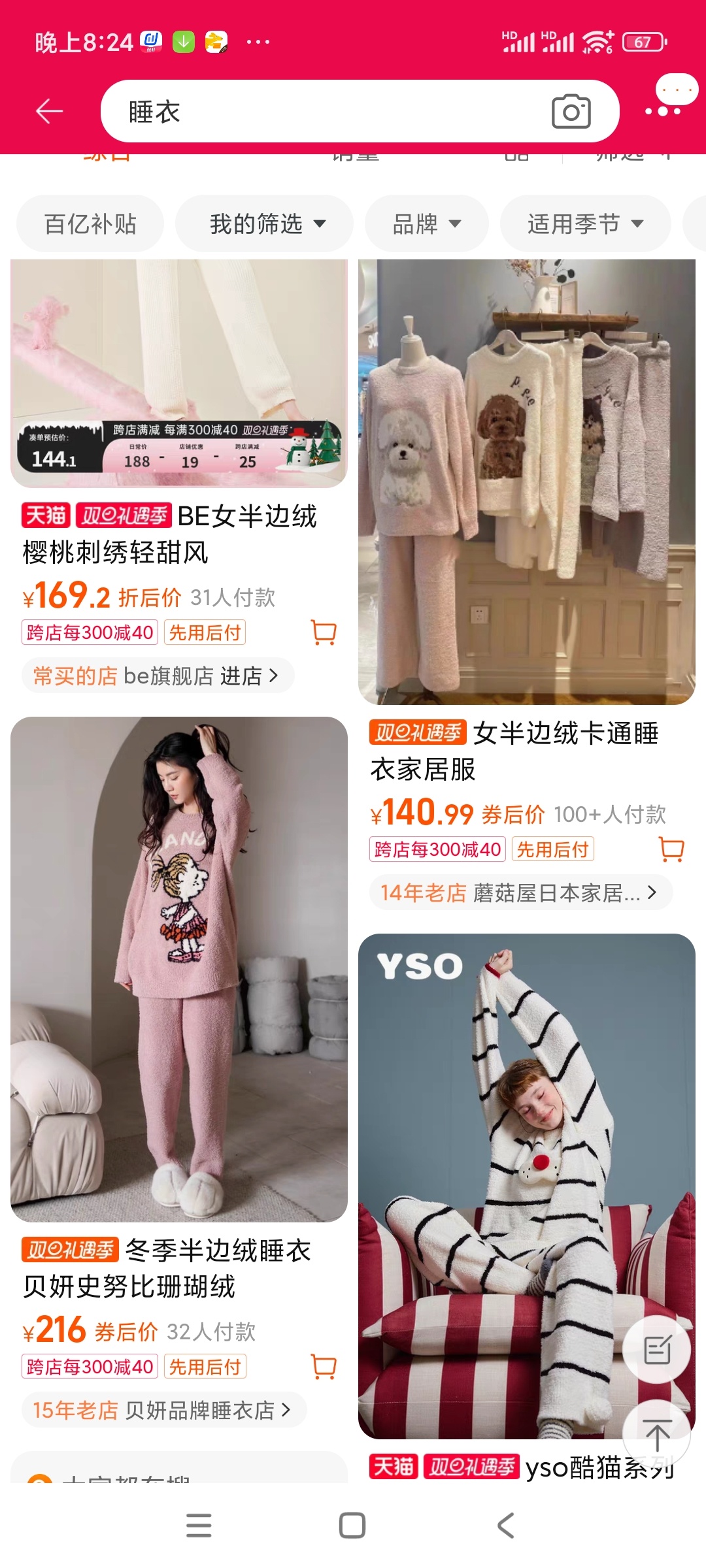Tap the 睡衣 search box
This screenshot has height=1568, width=706.
(327, 112)
